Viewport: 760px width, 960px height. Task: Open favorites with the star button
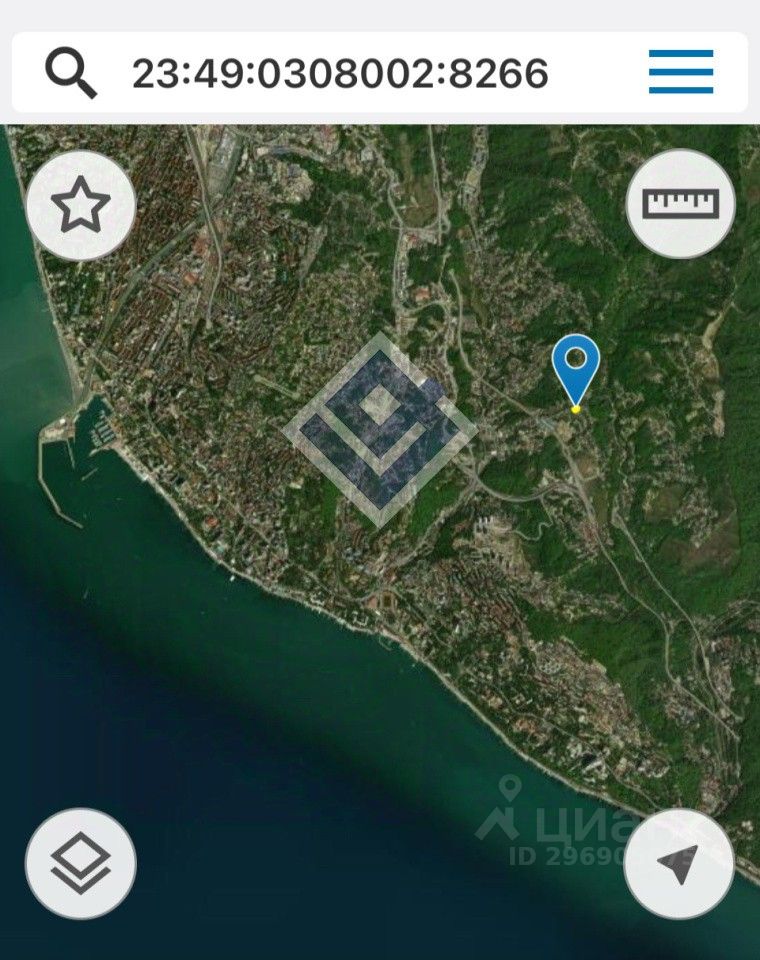[80, 206]
